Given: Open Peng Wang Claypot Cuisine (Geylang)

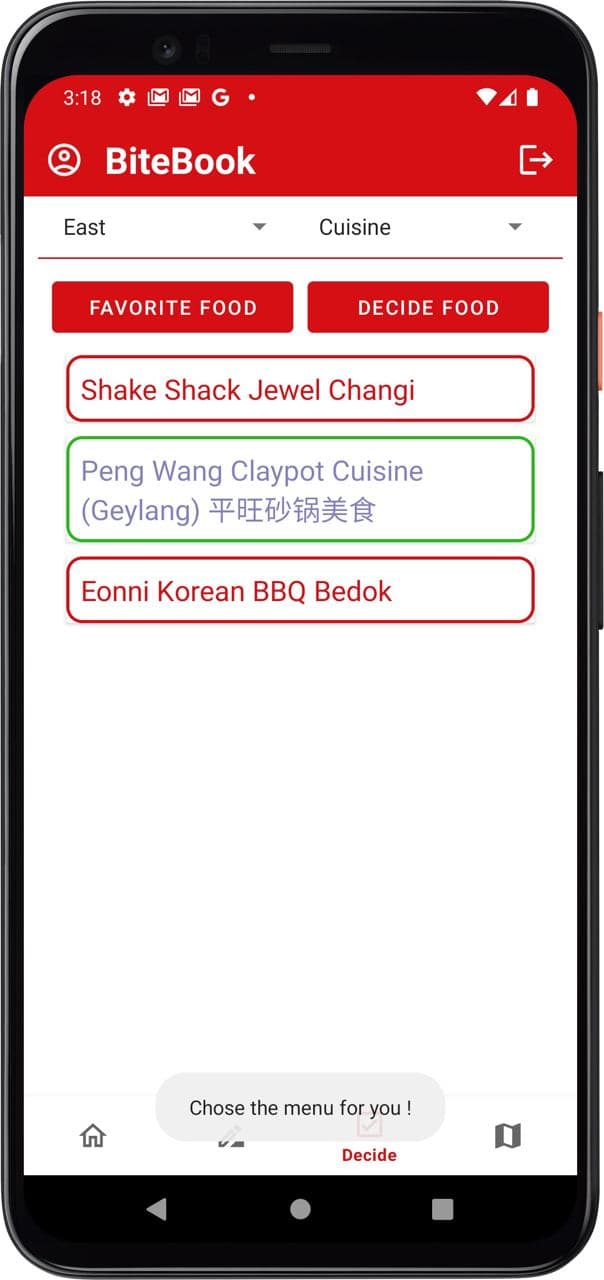Looking at the screenshot, I should 300,490.
